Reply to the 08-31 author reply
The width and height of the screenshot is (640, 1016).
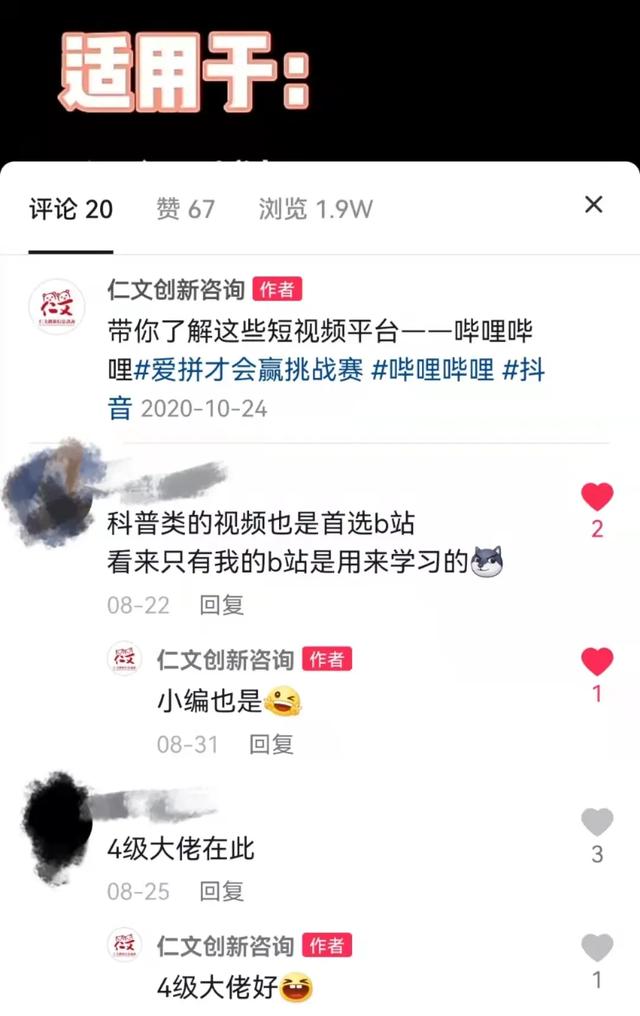coord(270,744)
